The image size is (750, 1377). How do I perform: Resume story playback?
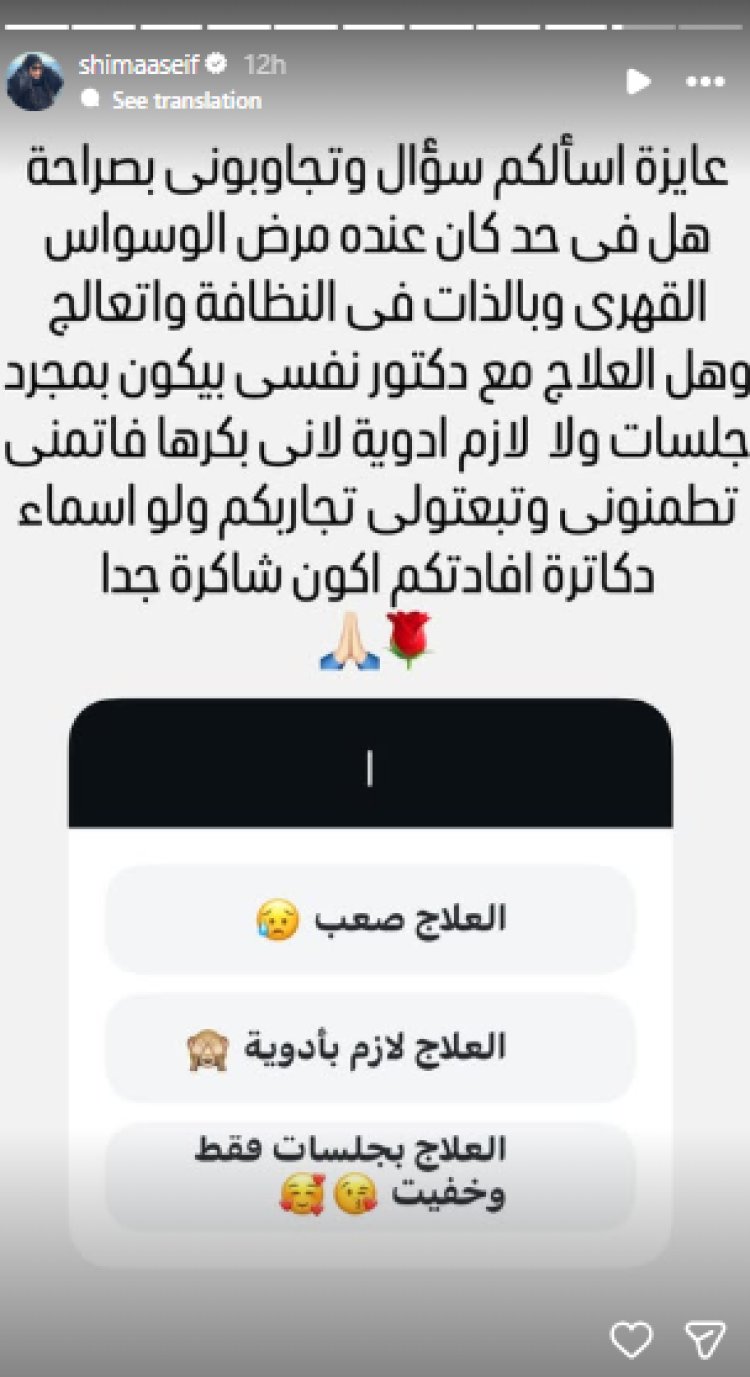637,82
